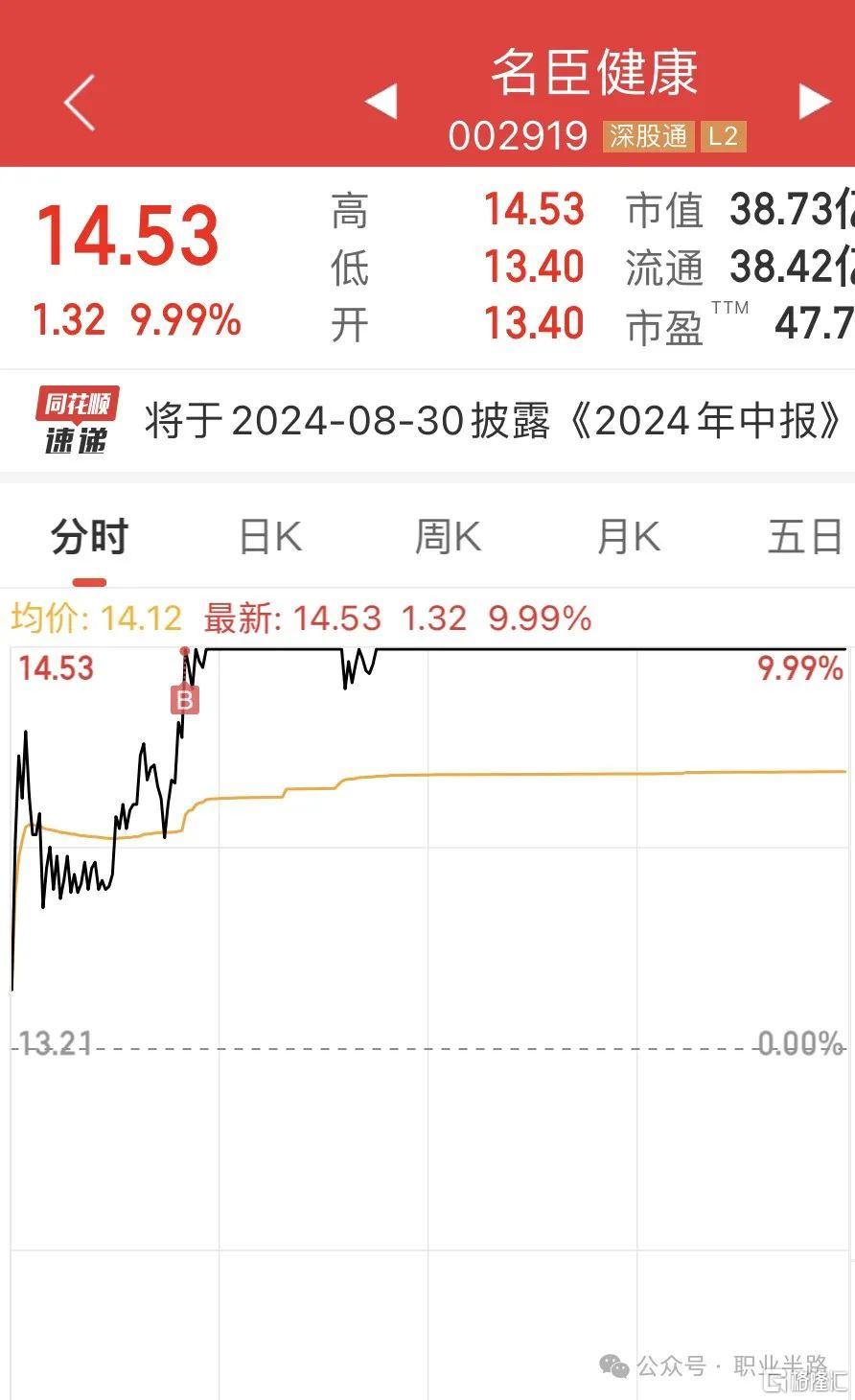
Task: Switch to the 月K chart tab
Action: tap(628, 537)
